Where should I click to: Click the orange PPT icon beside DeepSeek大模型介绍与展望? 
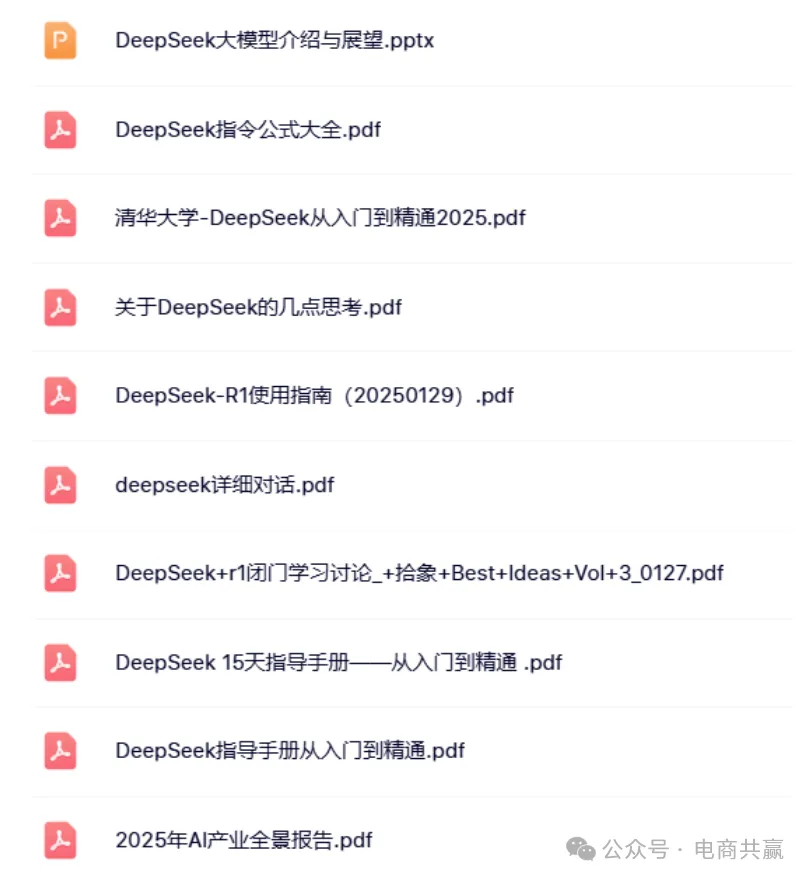(x=60, y=41)
